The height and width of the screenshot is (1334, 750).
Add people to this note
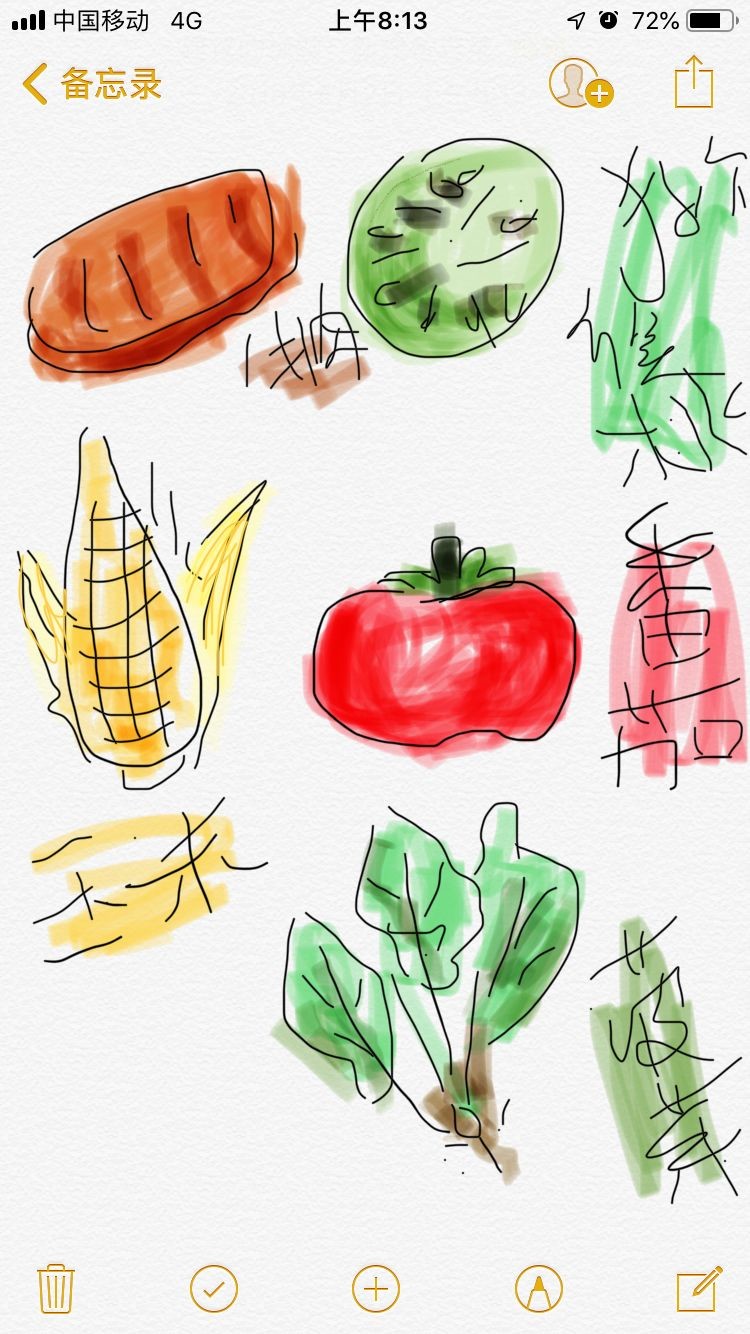coord(580,84)
